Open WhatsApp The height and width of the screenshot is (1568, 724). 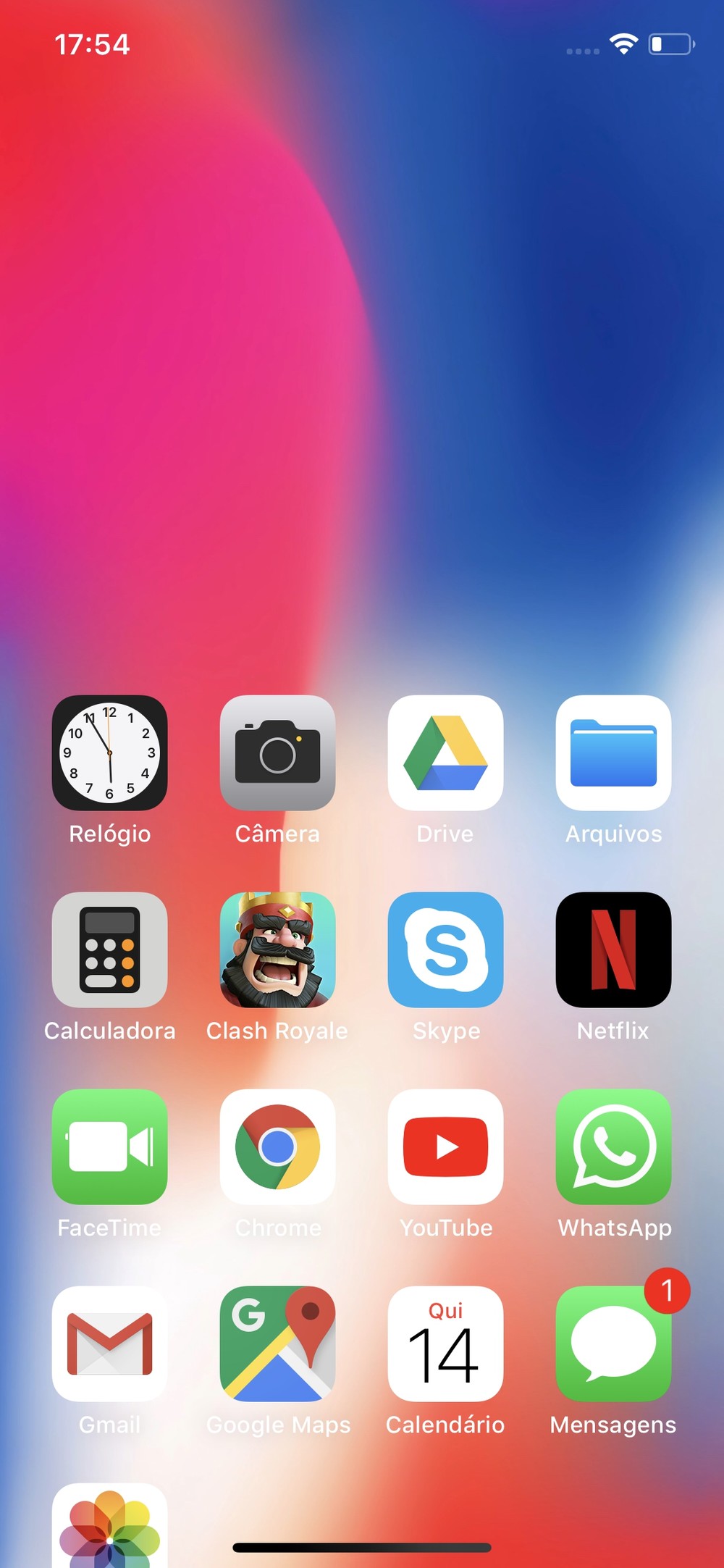pos(613,1146)
